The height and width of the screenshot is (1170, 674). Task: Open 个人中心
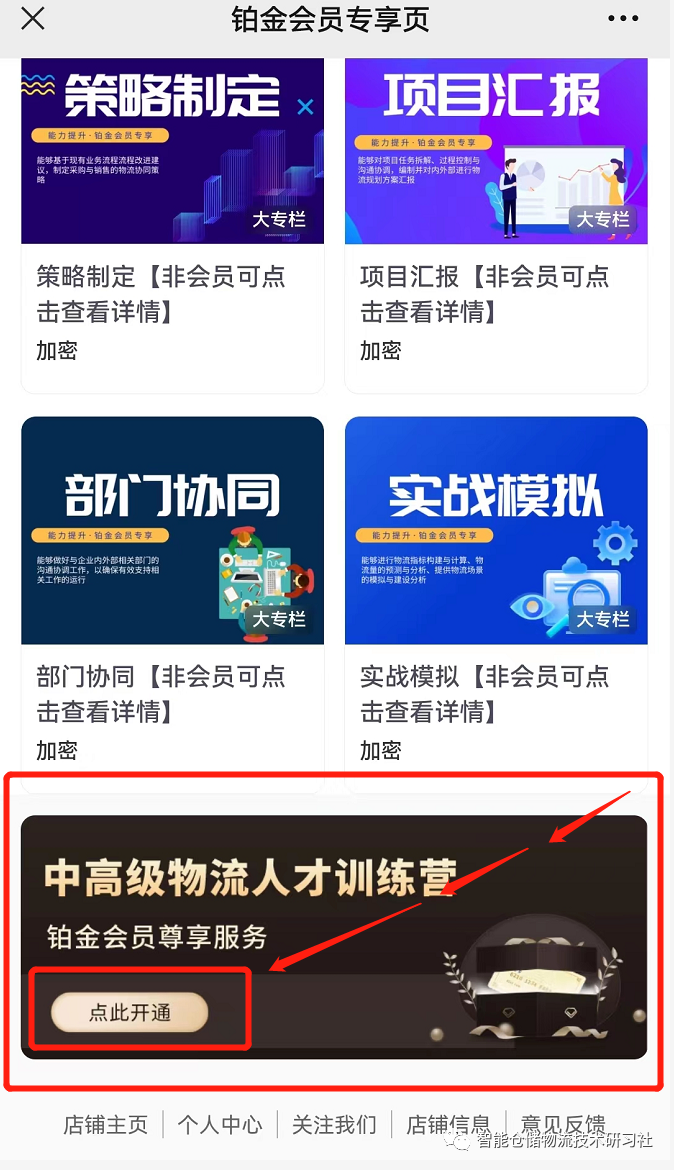pyautogui.click(x=220, y=1125)
